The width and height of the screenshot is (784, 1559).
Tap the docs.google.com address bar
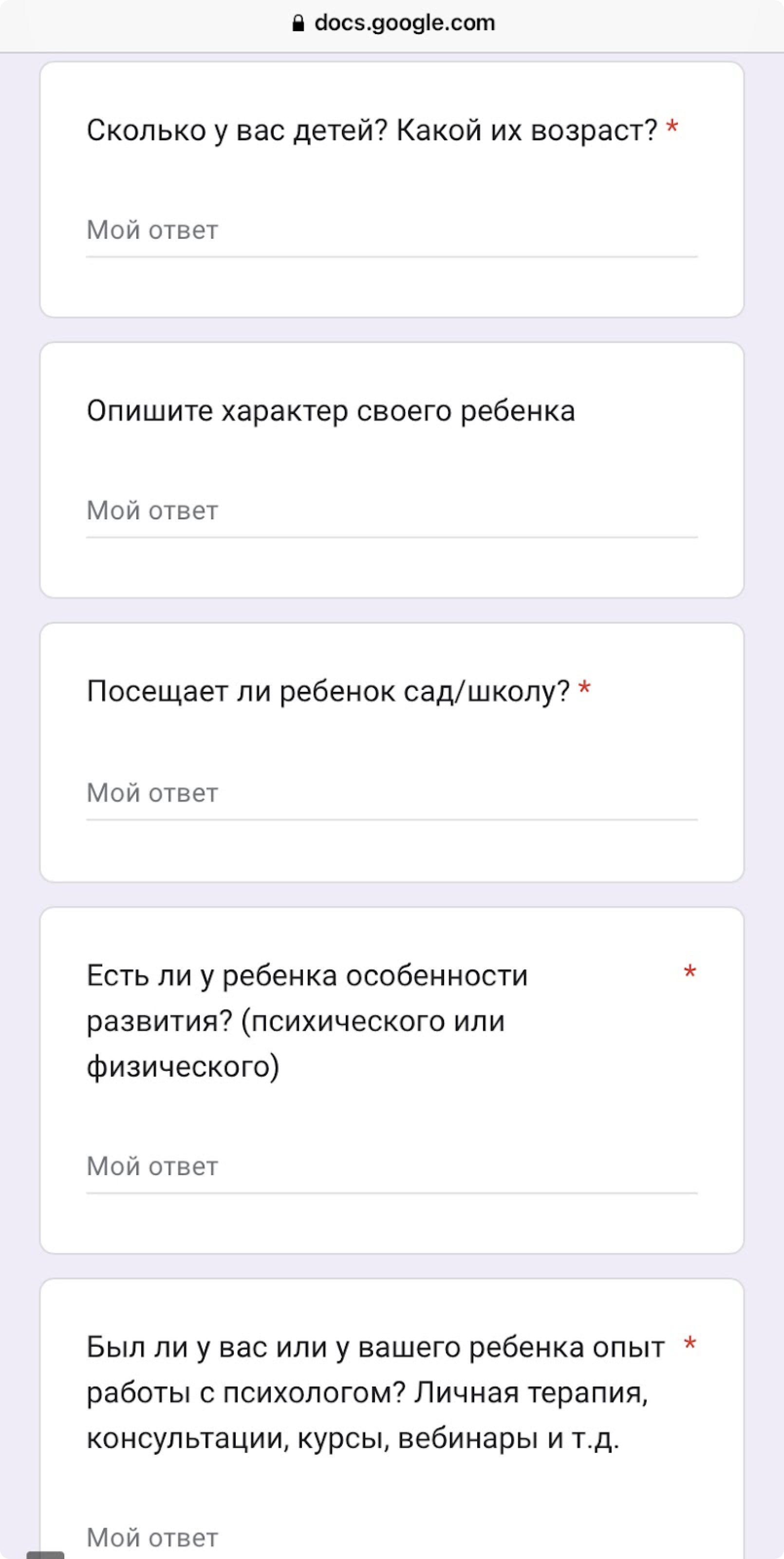point(393,23)
